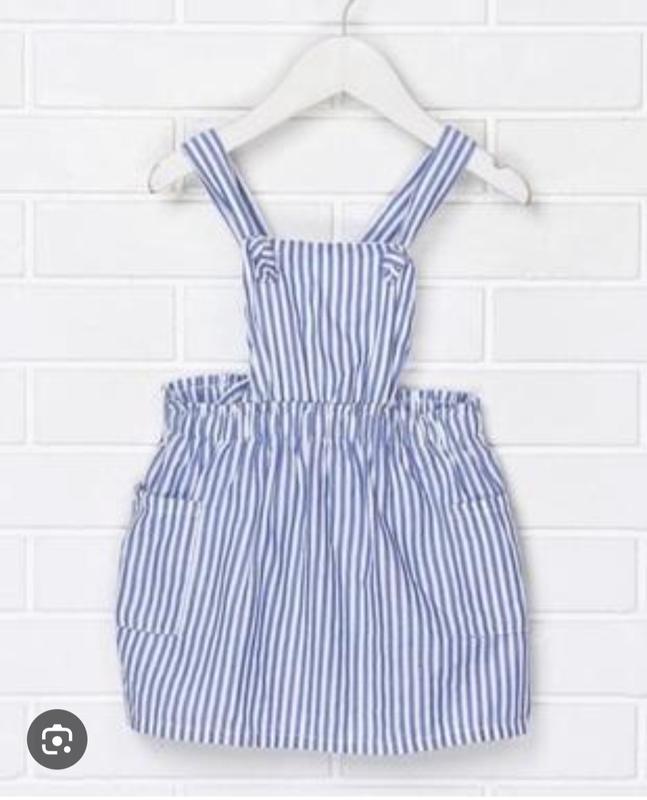This screenshot has width=647, height=800.
Task: Tap the visual search lens icon
Action: pyautogui.click(x=57, y=740)
